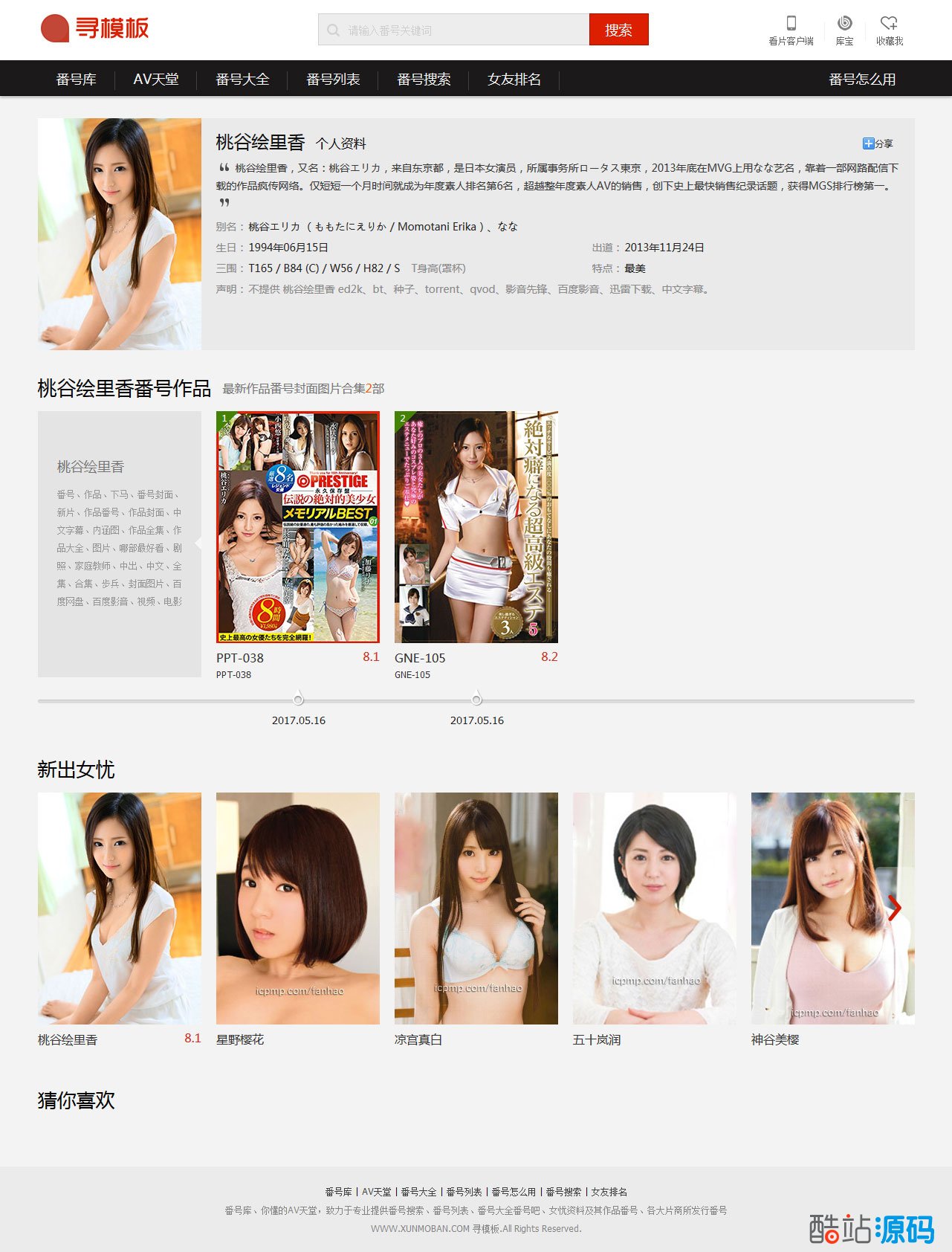Open the 凉宫真白 profile card
Viewport: 952px width, 1252px height.
coord(476,909)
